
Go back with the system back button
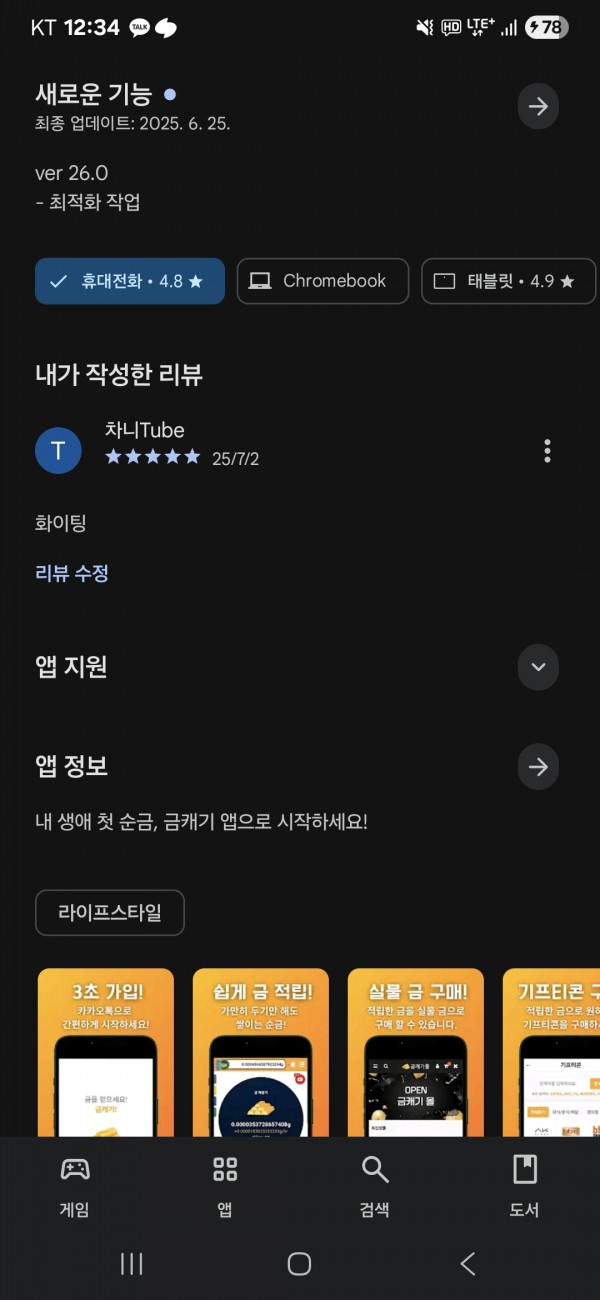(x=467, y=1264)
